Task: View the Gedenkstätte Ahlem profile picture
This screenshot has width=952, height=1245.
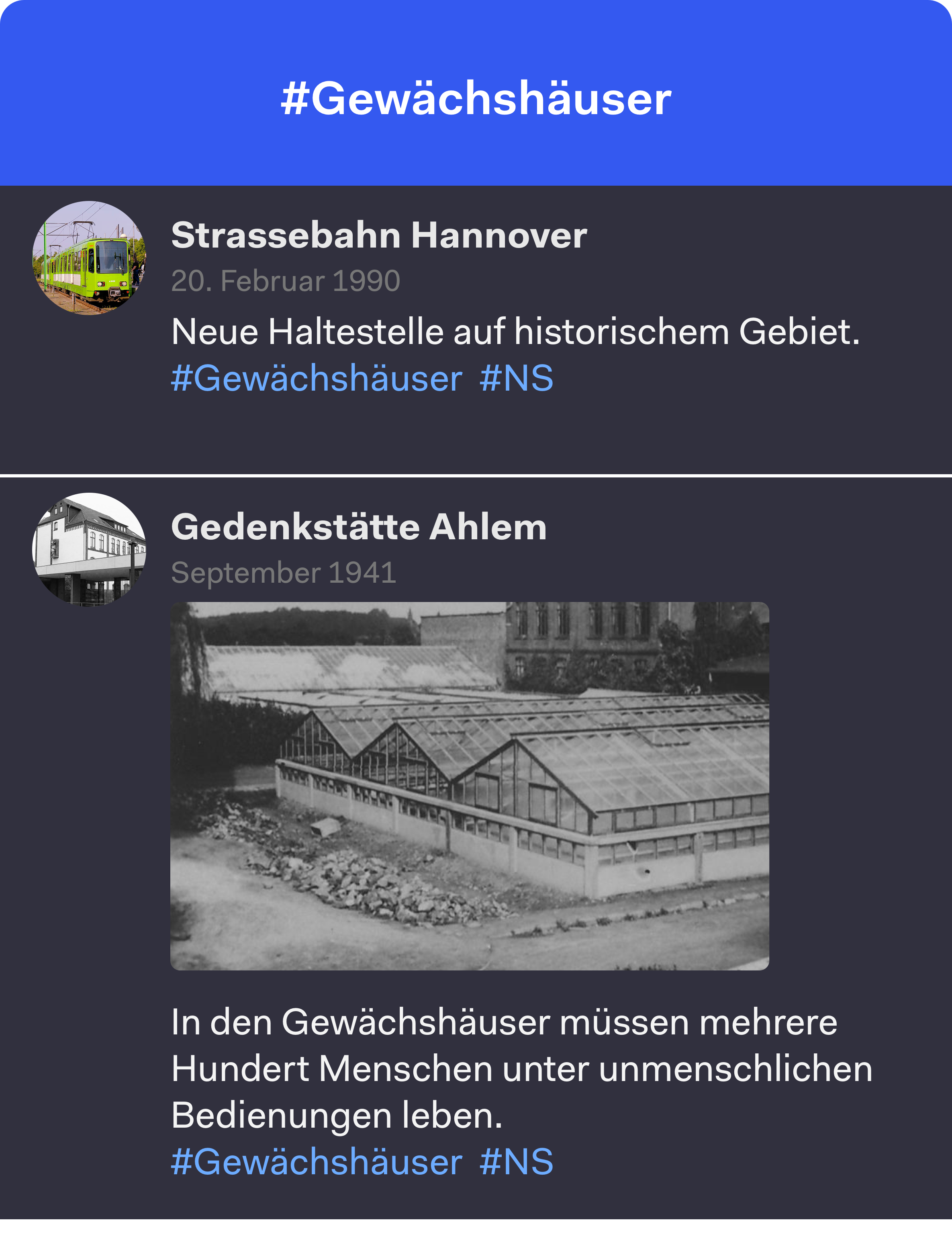Action: pos(89,549)
